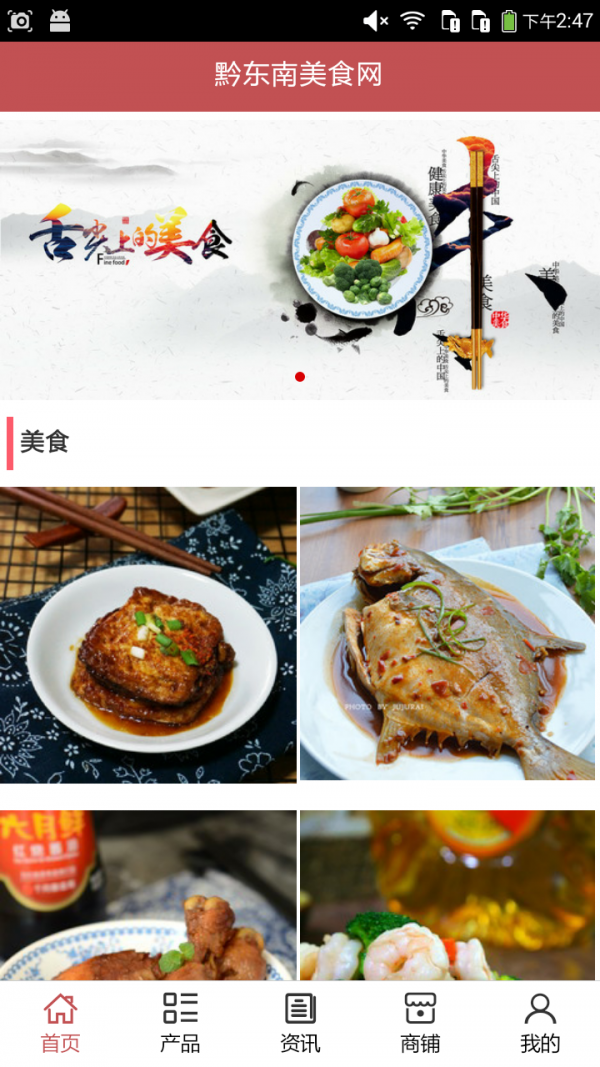Image resolution: width=600 pixels, height=1067 pixels.
Task: Switch to the 产品 tab
Action: coord(180,1023)
